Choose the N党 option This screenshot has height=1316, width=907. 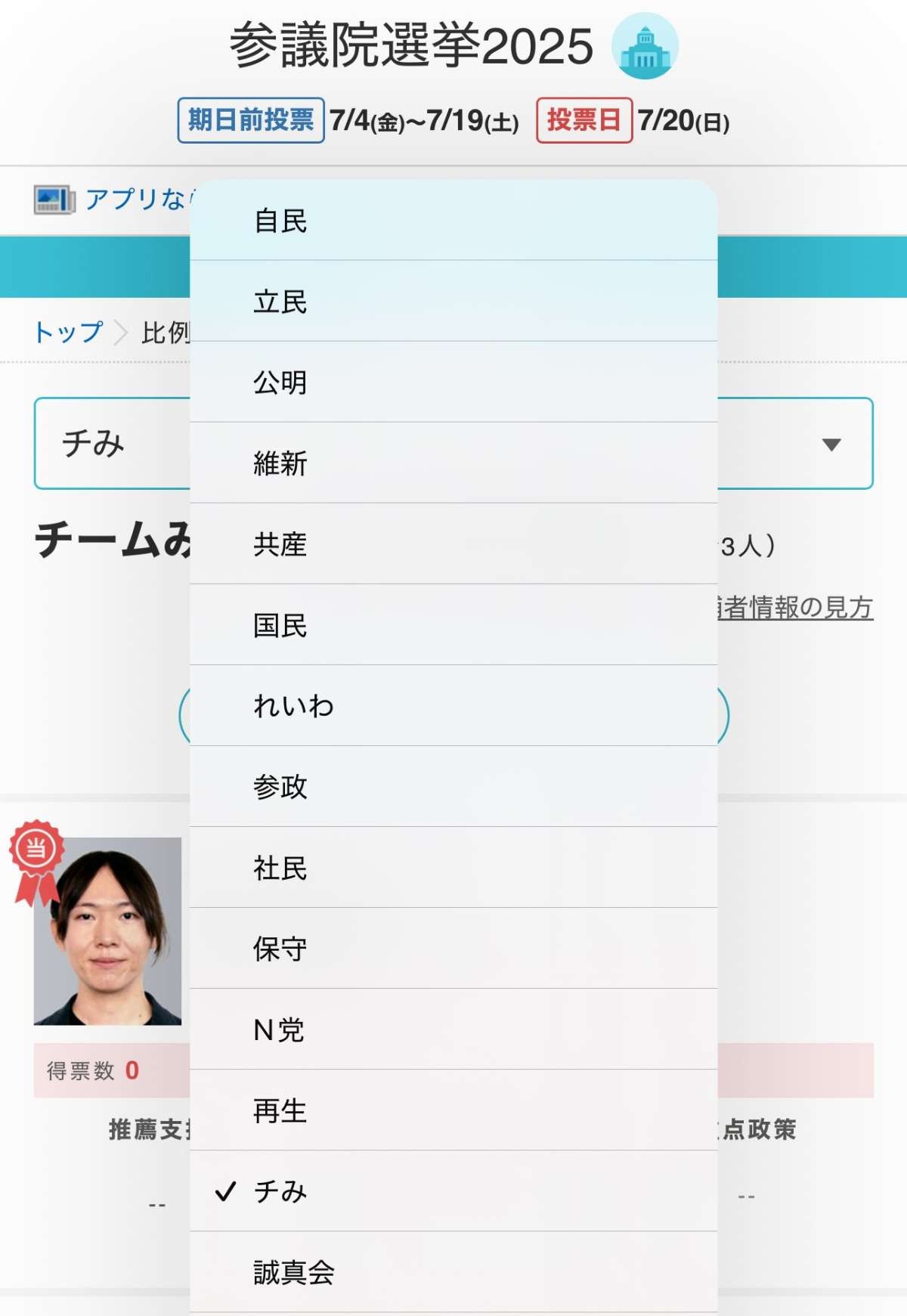[x=453, y=1030]
